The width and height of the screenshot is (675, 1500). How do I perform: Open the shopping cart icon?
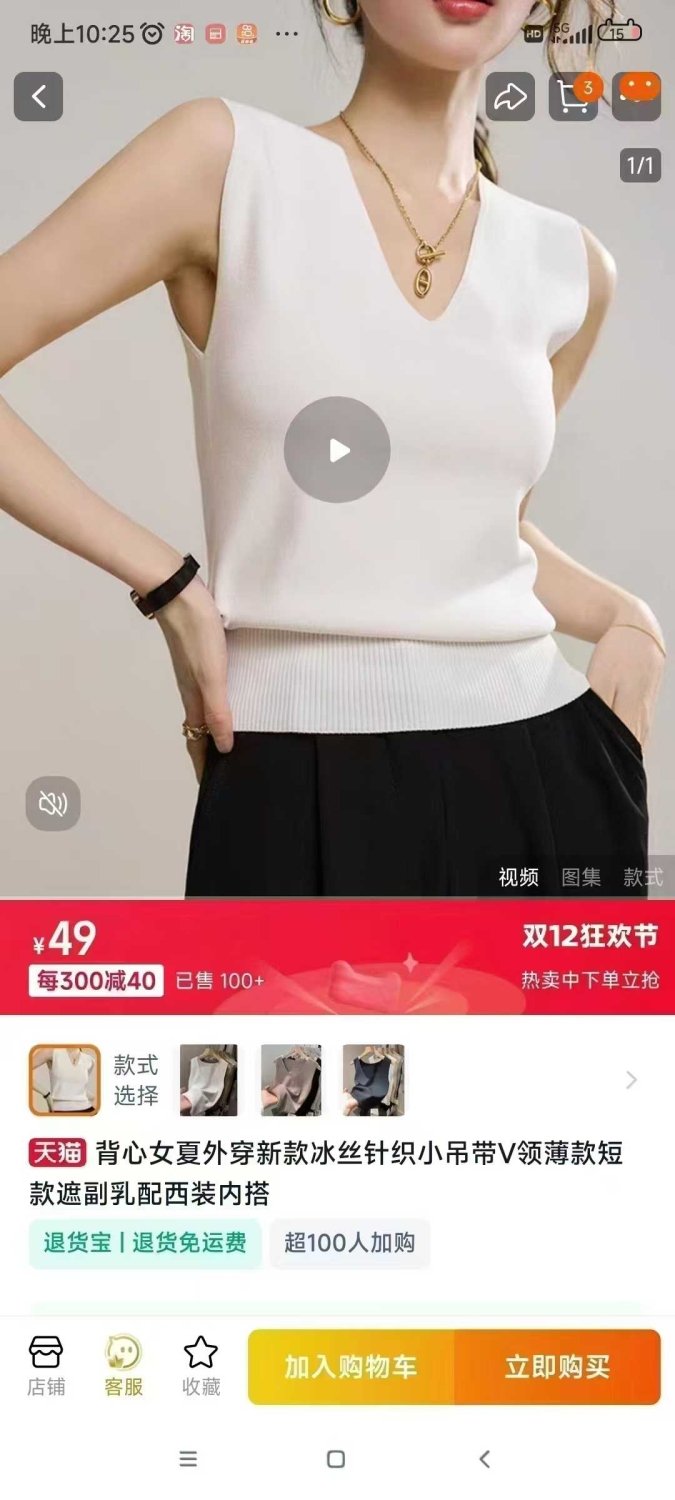click(574, 97)
